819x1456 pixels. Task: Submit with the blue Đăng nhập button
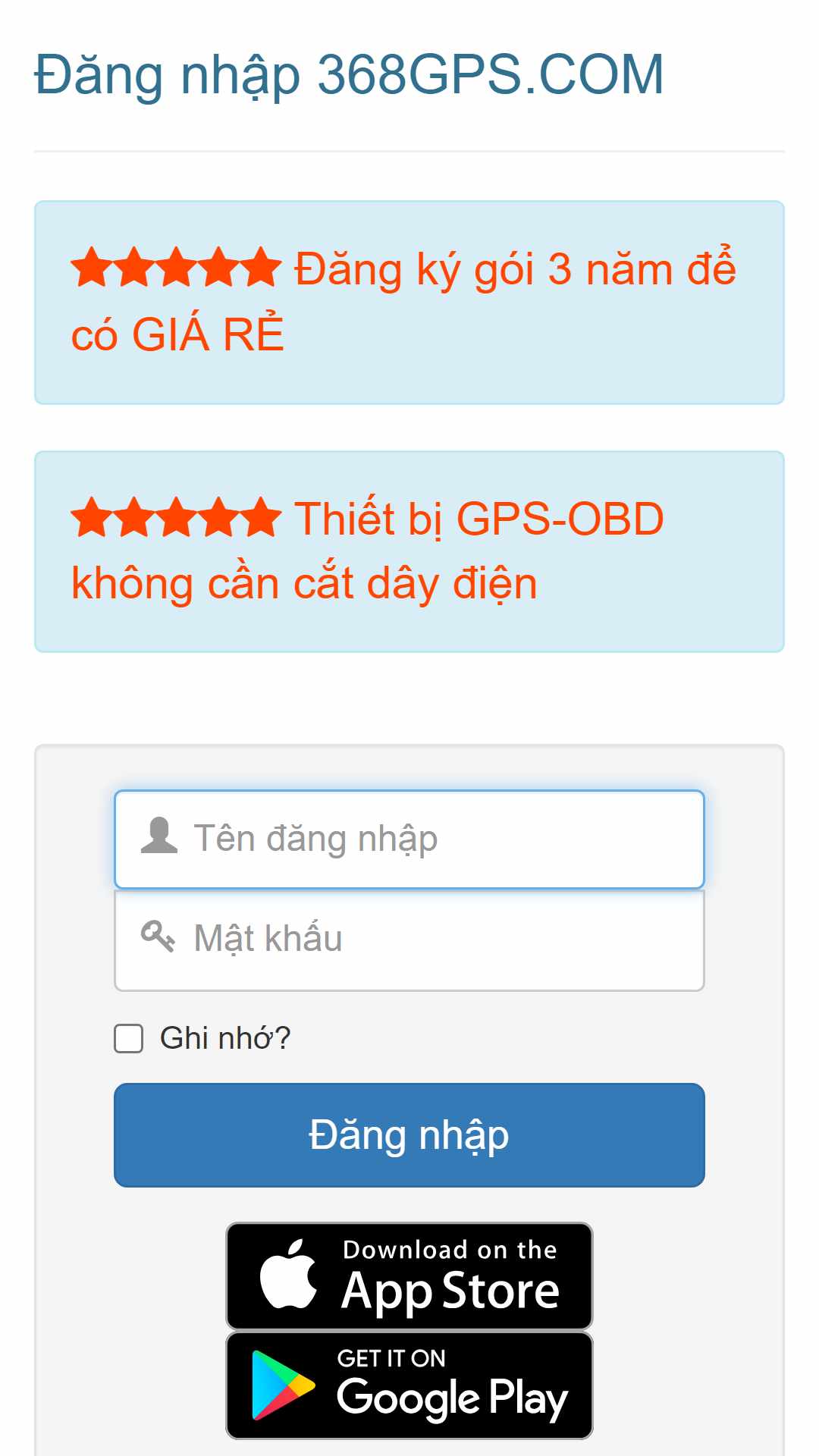coord(409,1135)
